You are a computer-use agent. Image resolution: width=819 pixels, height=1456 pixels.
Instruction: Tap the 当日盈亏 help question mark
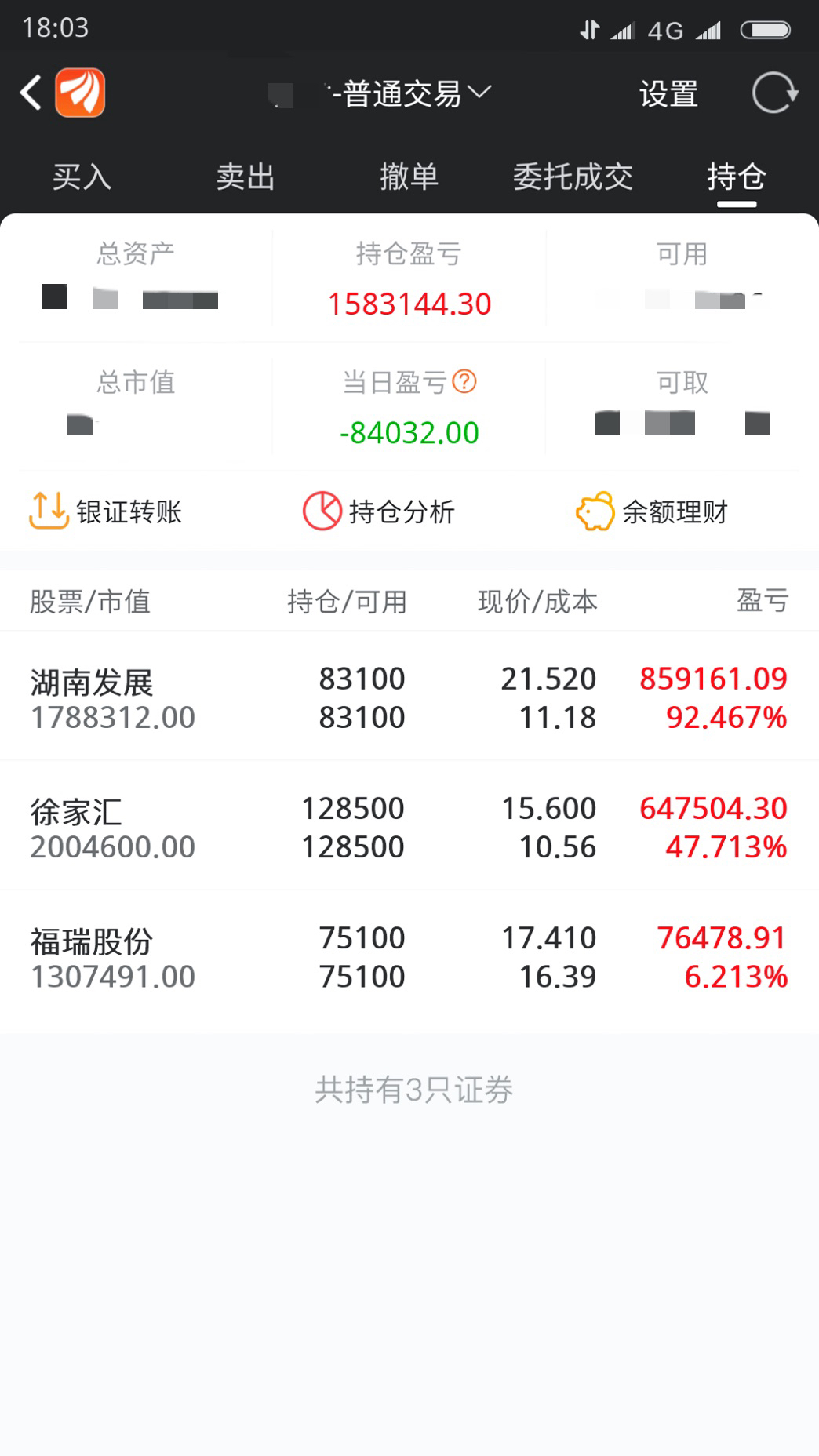tap(464, 382)
